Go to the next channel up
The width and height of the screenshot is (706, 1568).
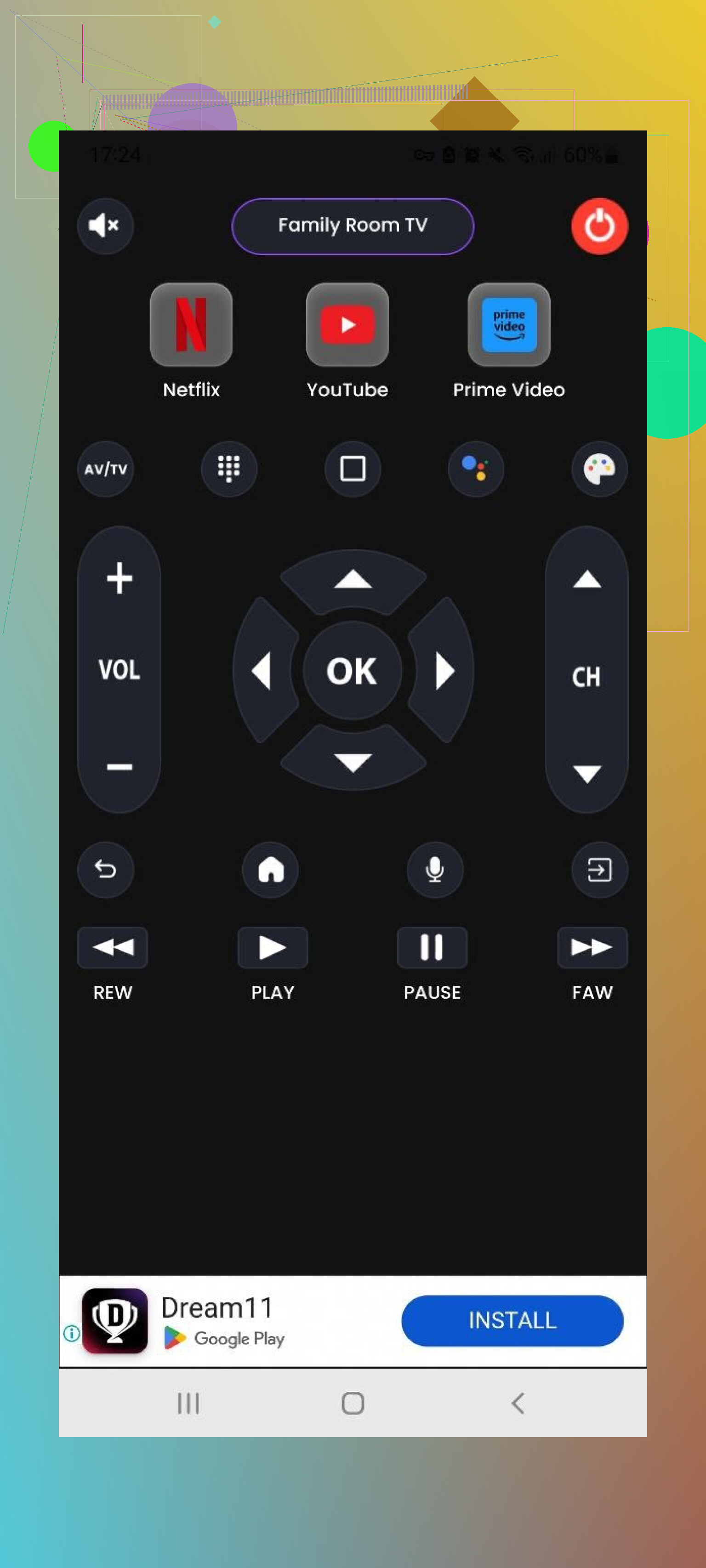pyautogui.click(x=586, y=579)
